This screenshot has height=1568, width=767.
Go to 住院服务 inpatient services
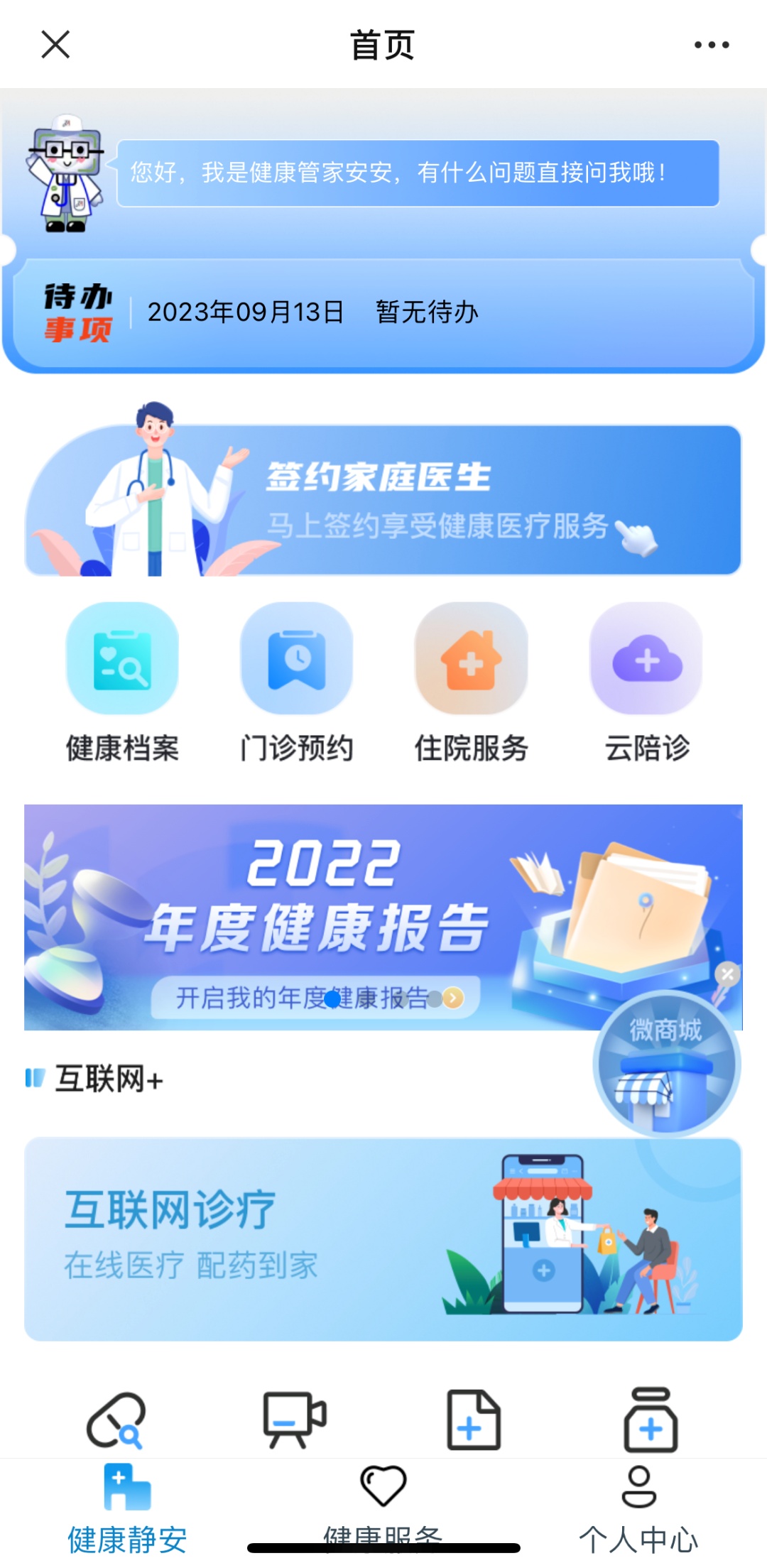pos(472,682)
